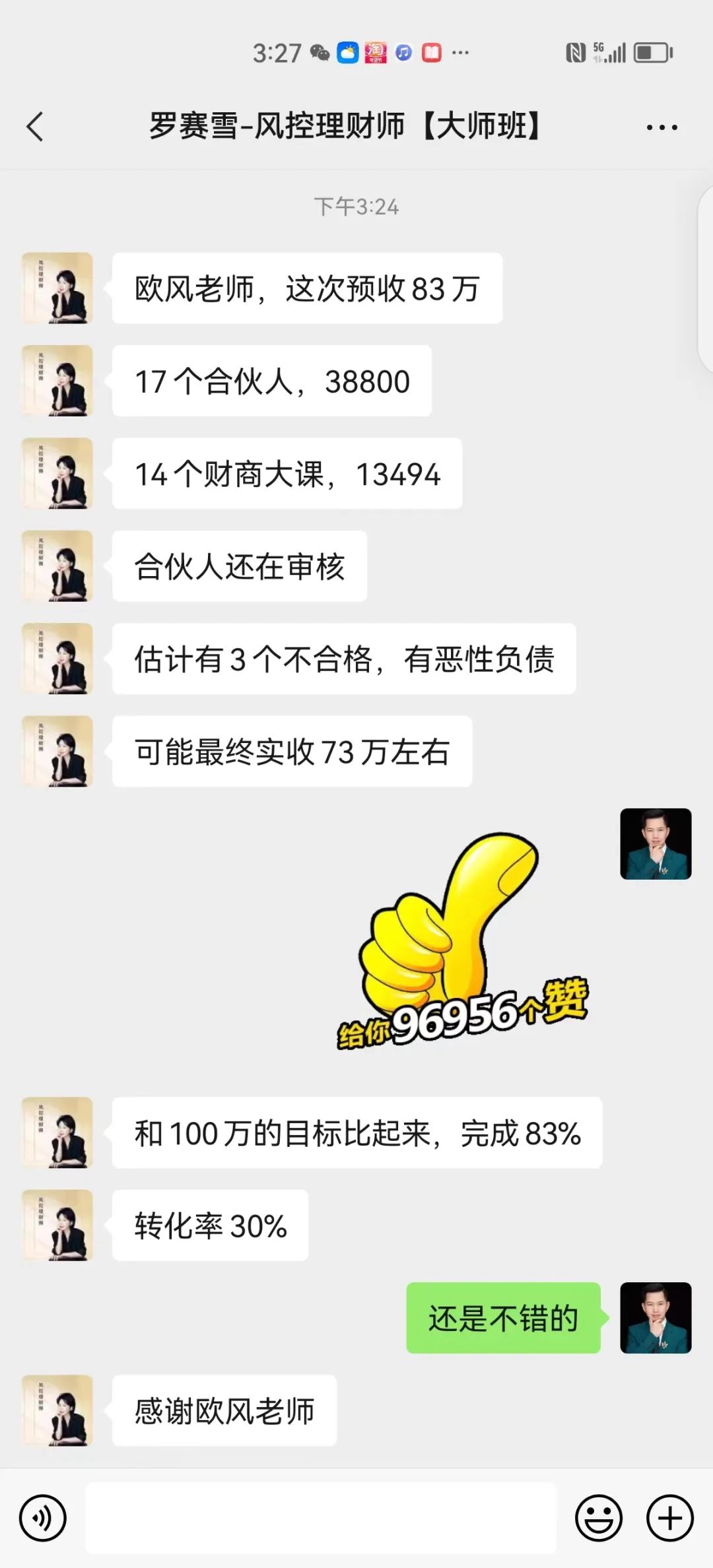Open avatar beside '感谢欧风老师' message
Viewport: 713px width, 1568px height.
pyautogui.click(x=57, y=1410)
